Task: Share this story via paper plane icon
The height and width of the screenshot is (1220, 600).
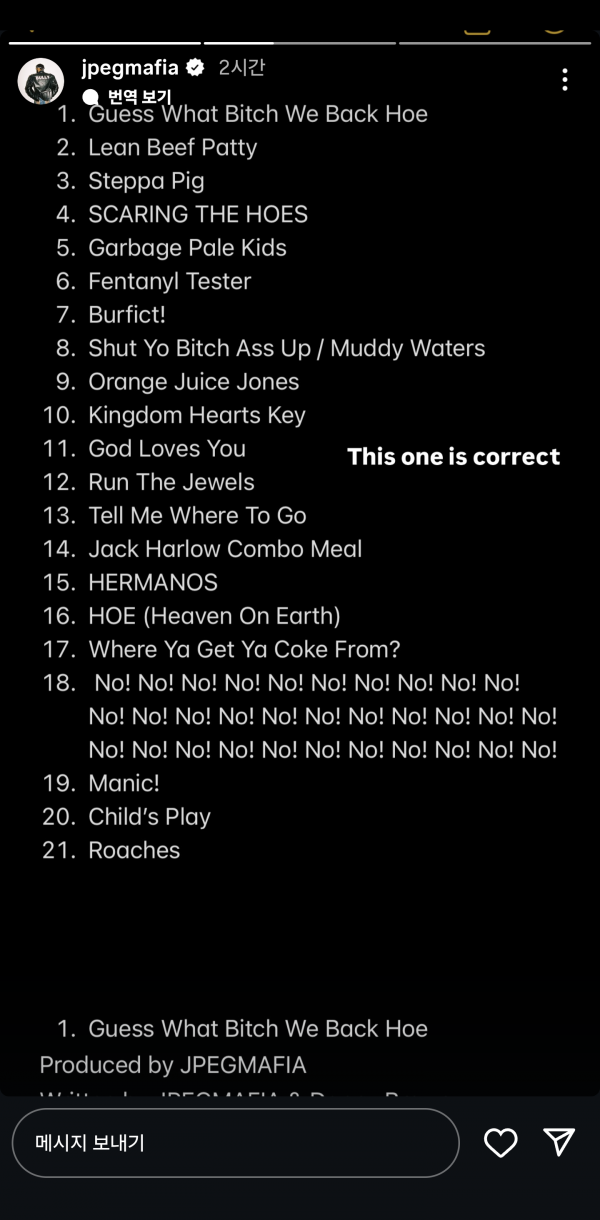Action: click(x=559, y=1142)
